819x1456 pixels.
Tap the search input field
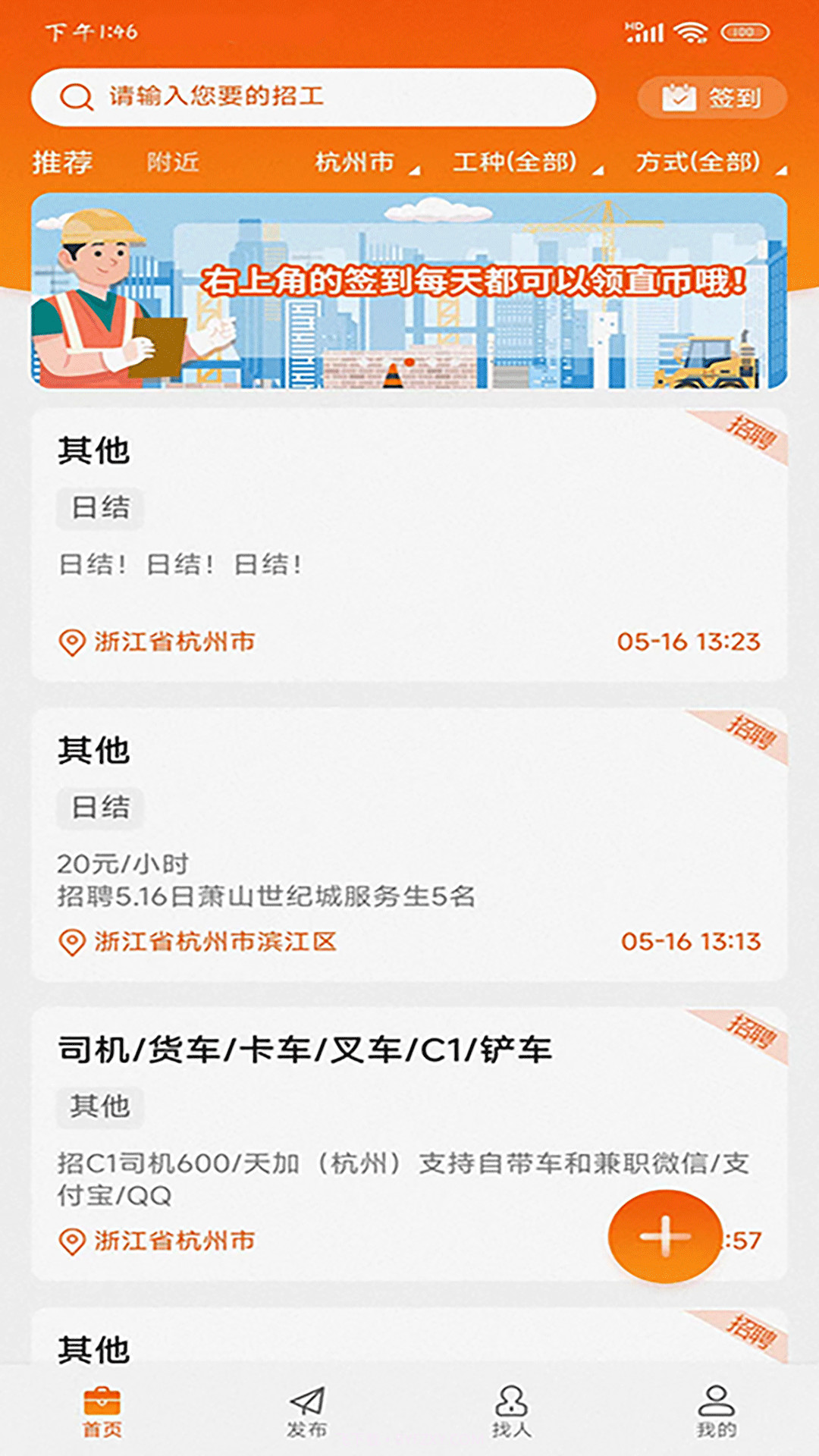(303, 97)
